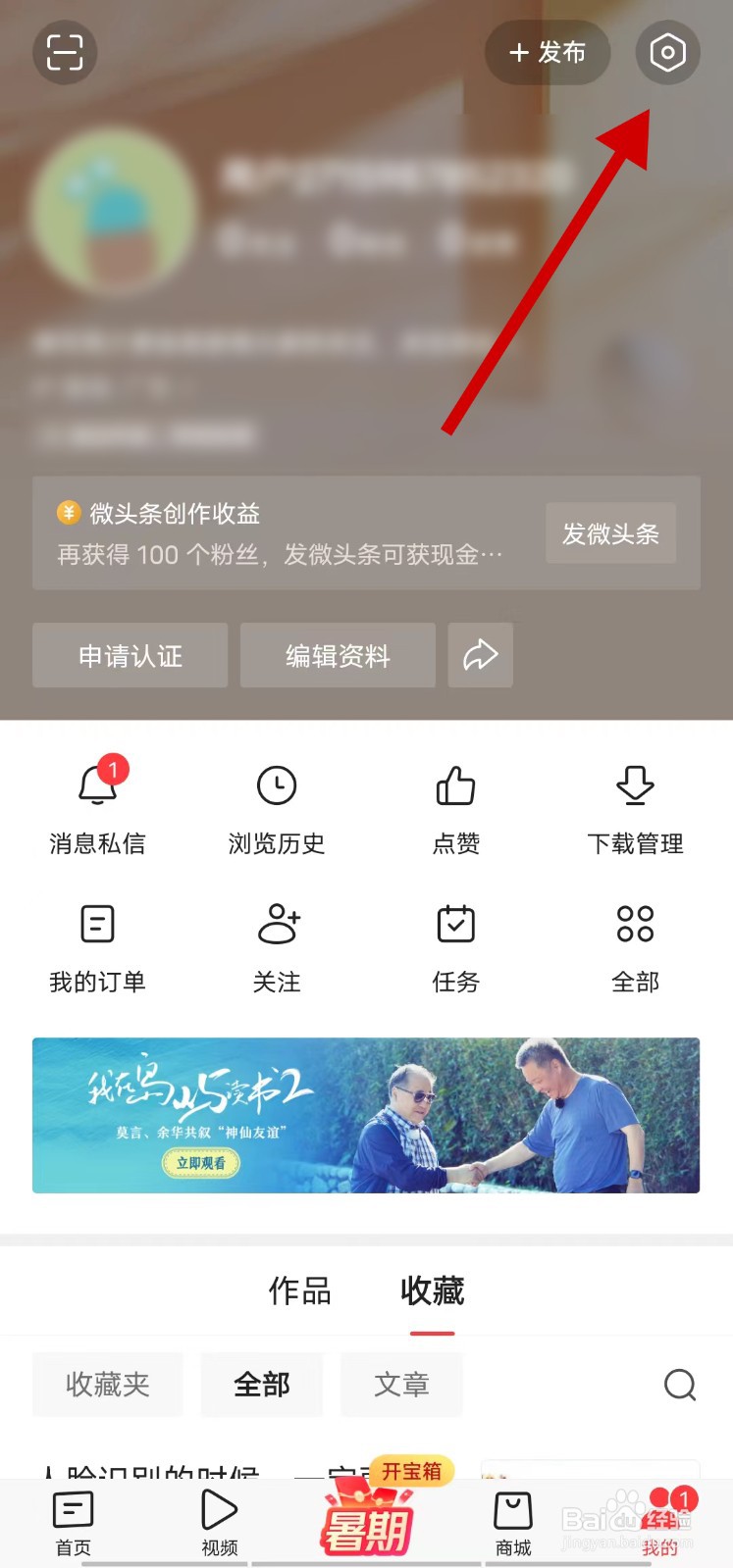Open settings via the gear icon
The width and height of the screenshot is (733, 1568).
pyautogui.click(x=668, y=53)
